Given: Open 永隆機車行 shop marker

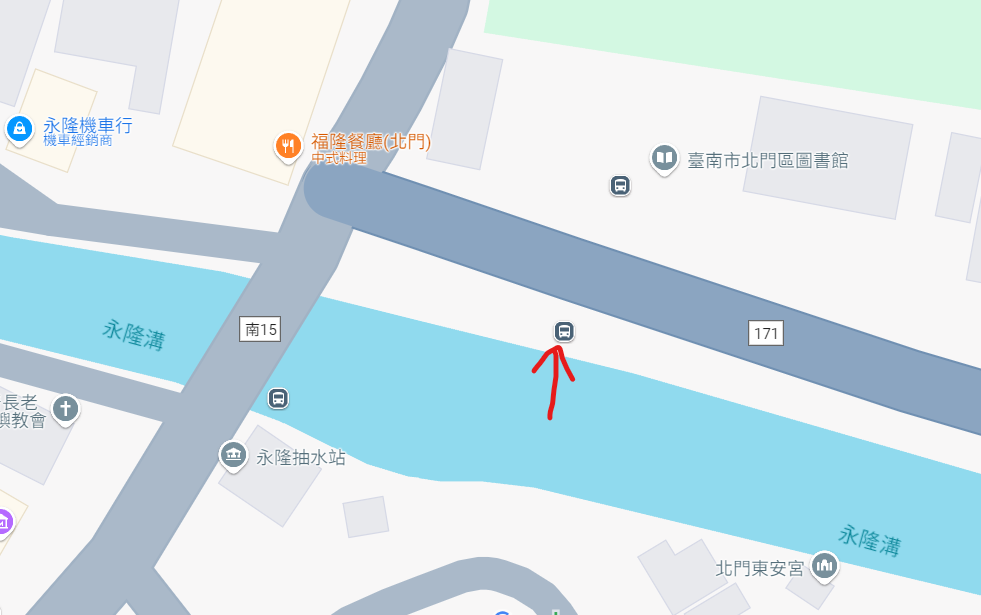Looking at the screenshot, I should click(x=19, y=128).
